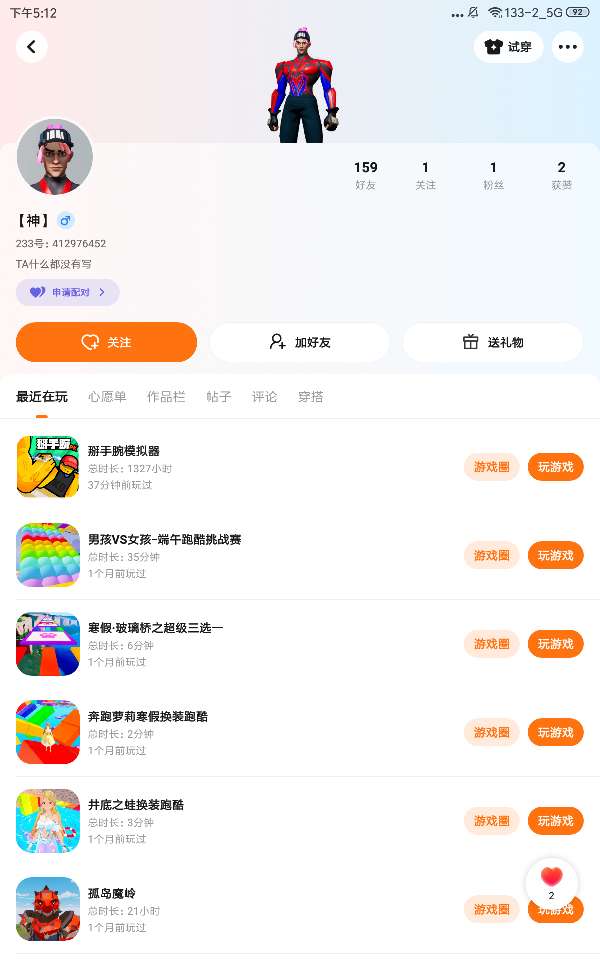Select the 穿搭 tab
The image size is (600, 960).
310,397
